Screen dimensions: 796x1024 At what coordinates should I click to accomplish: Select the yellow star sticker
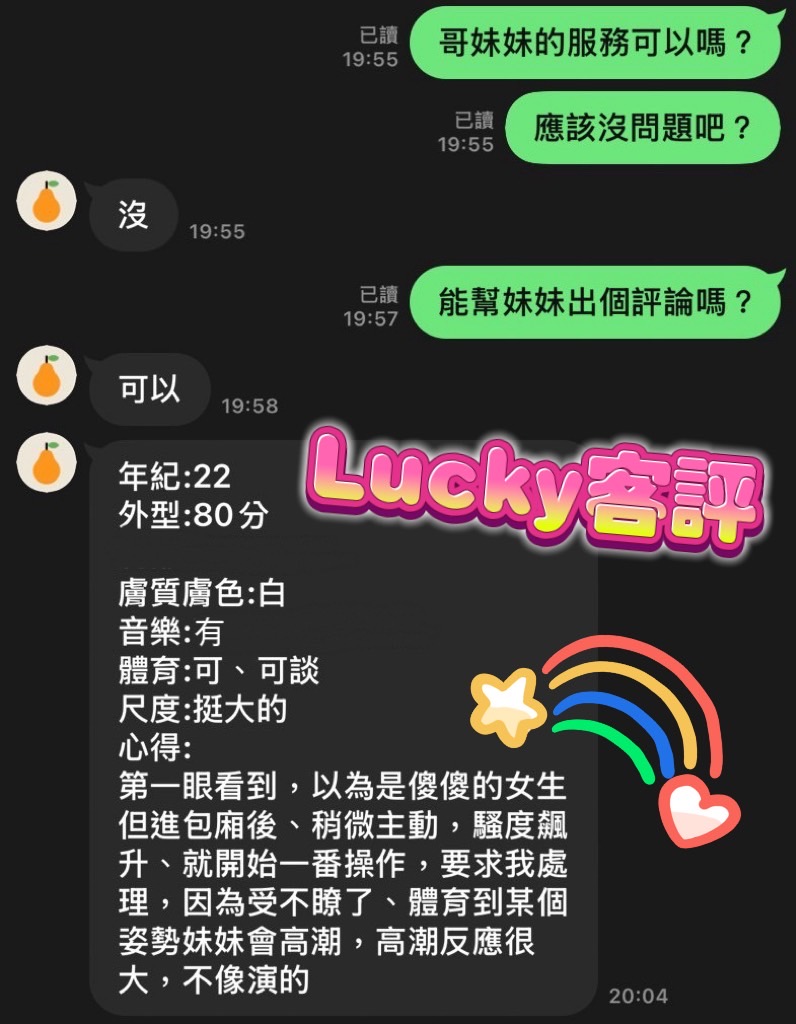pyautogui.click(x=510, y=707)
